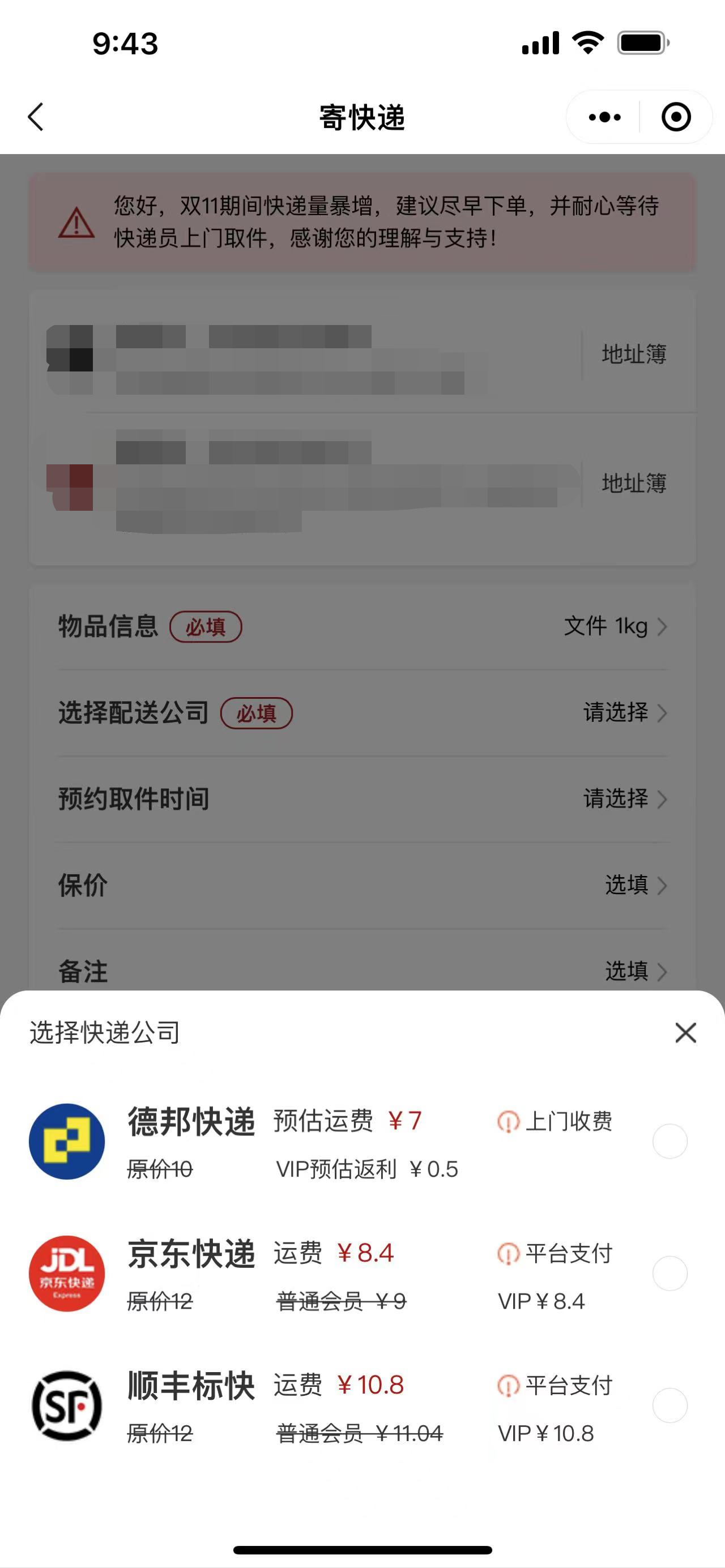This screenshot has width=725, height=1568.
Task: Close the mini program via circle icon
Action: pos(676,117)
